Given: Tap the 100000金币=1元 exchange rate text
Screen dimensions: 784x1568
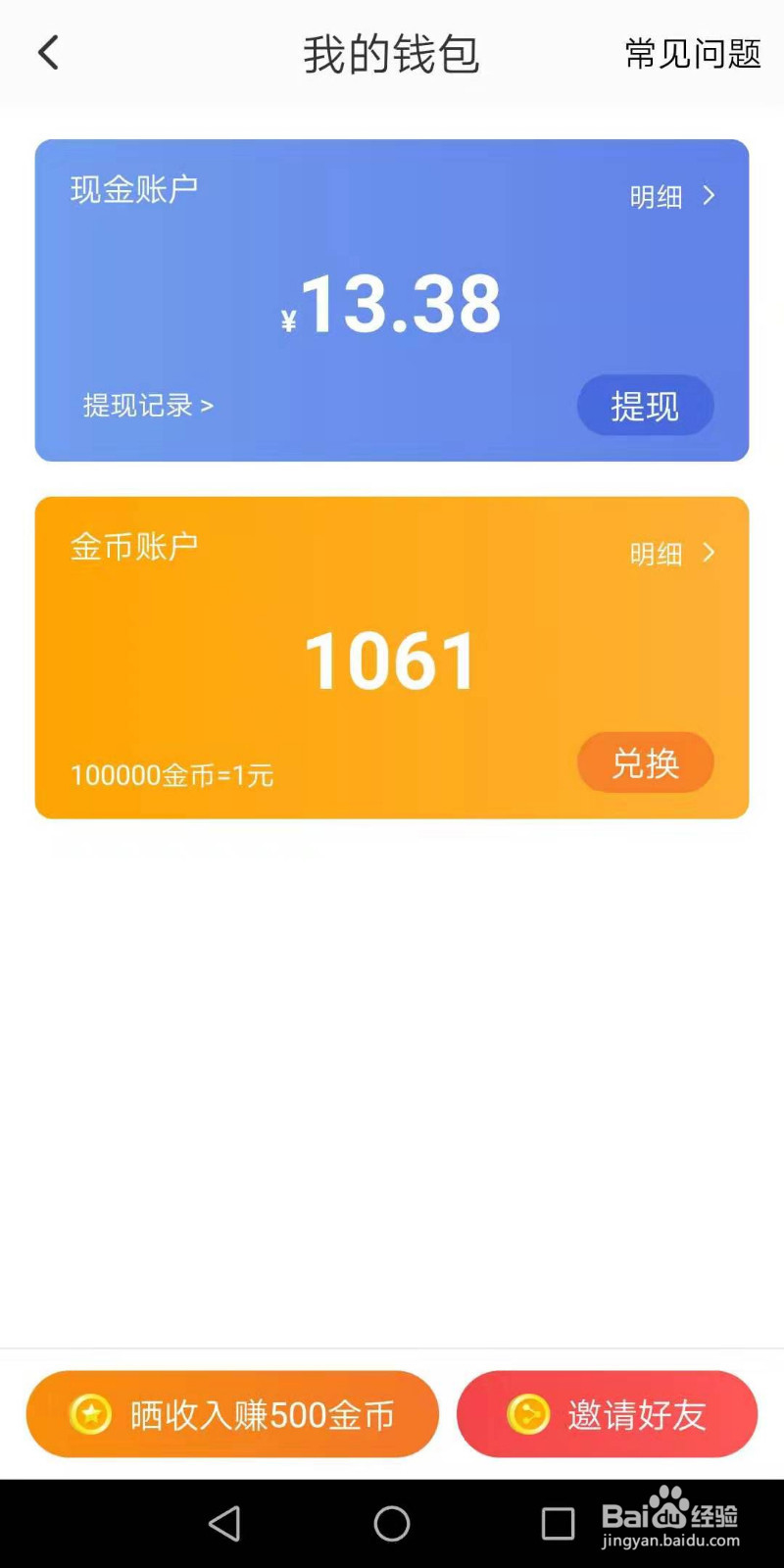Looking at the screenshot, I should [171, 774].
